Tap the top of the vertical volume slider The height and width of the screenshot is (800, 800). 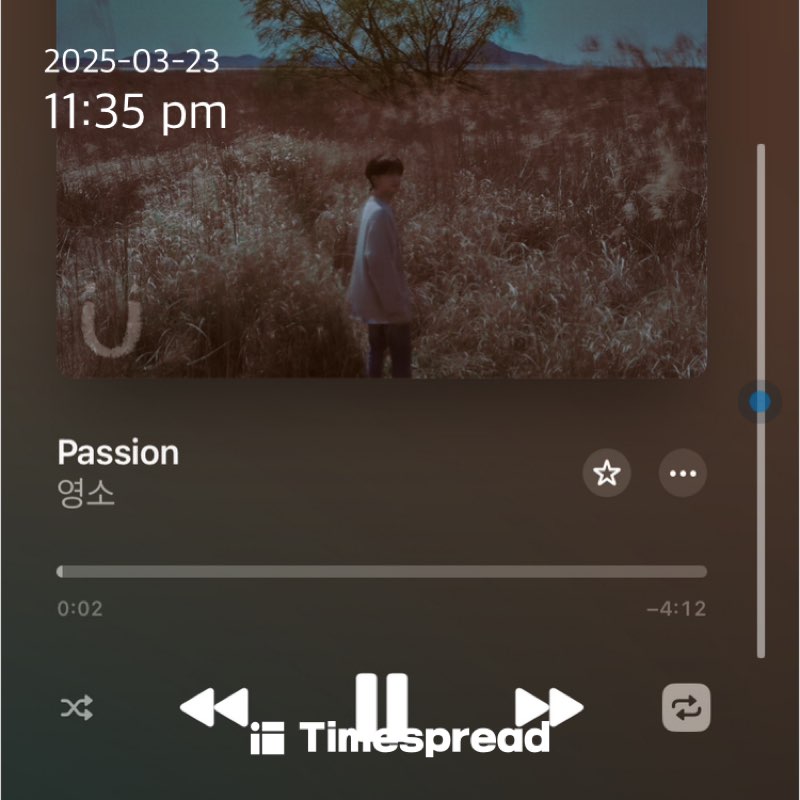coord(761,150)
